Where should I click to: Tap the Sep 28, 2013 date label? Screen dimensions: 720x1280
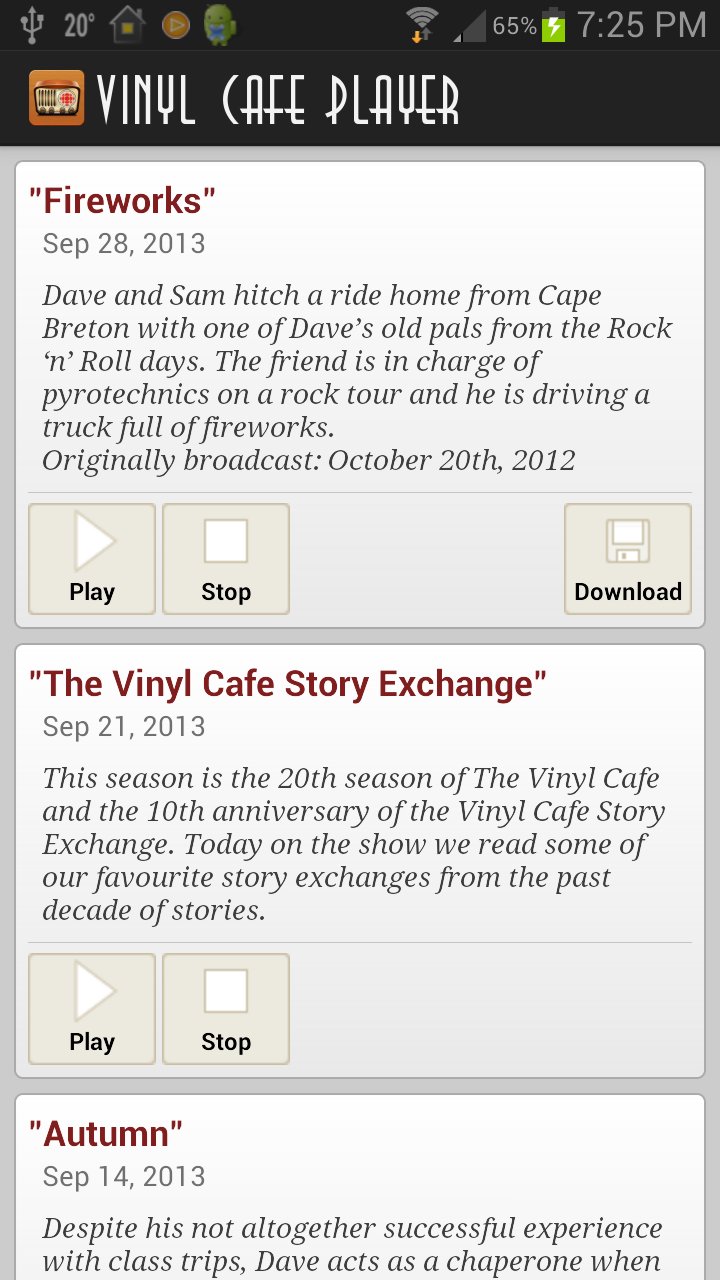pos(123,243)
